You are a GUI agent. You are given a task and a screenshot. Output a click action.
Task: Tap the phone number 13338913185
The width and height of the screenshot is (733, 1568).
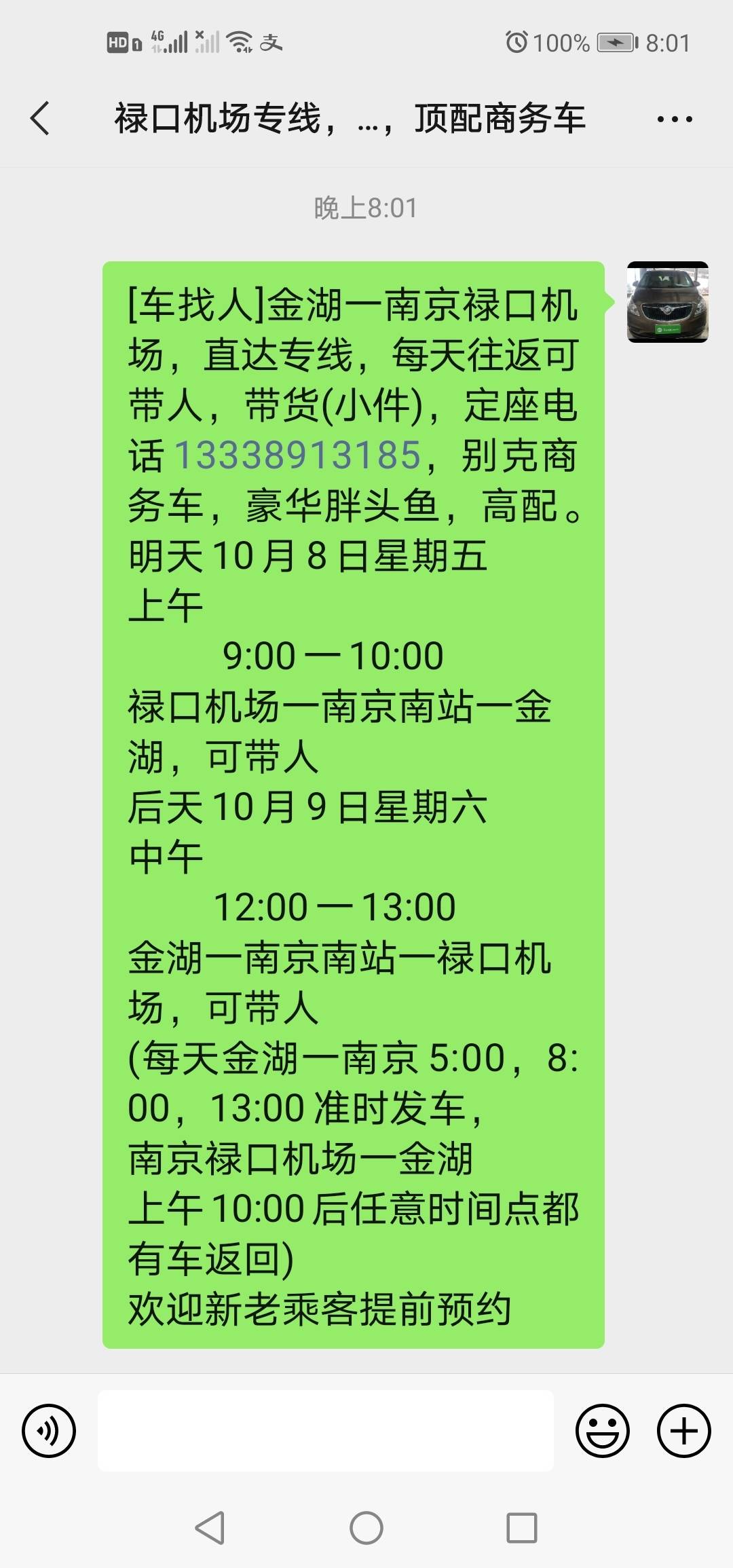(x=298, y=455)
